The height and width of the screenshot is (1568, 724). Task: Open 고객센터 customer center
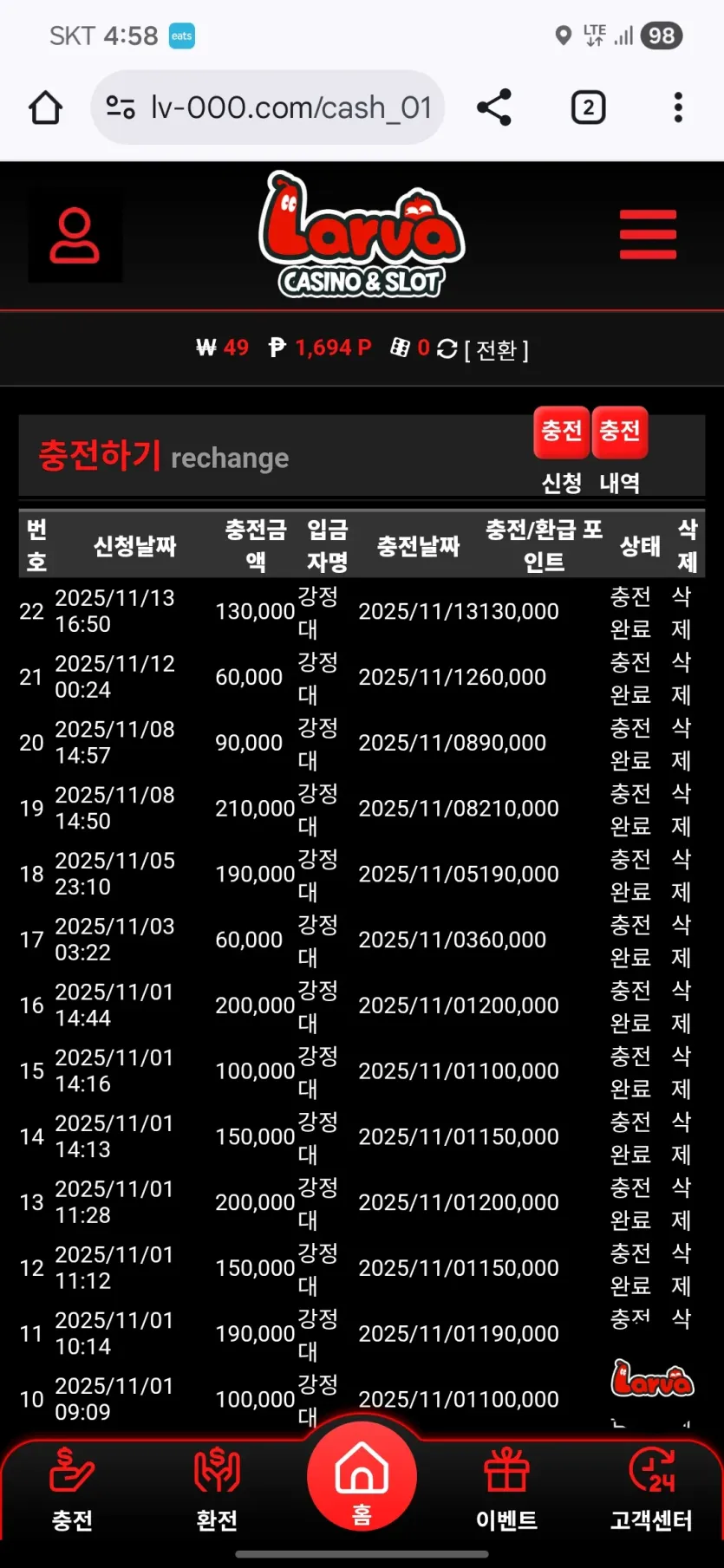coord(651,1489)
